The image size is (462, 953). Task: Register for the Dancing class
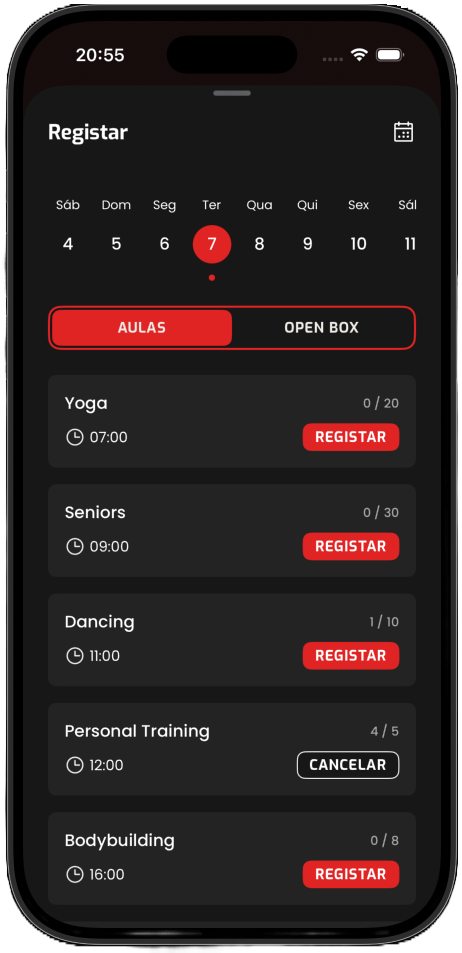click(x=351, y=656)
